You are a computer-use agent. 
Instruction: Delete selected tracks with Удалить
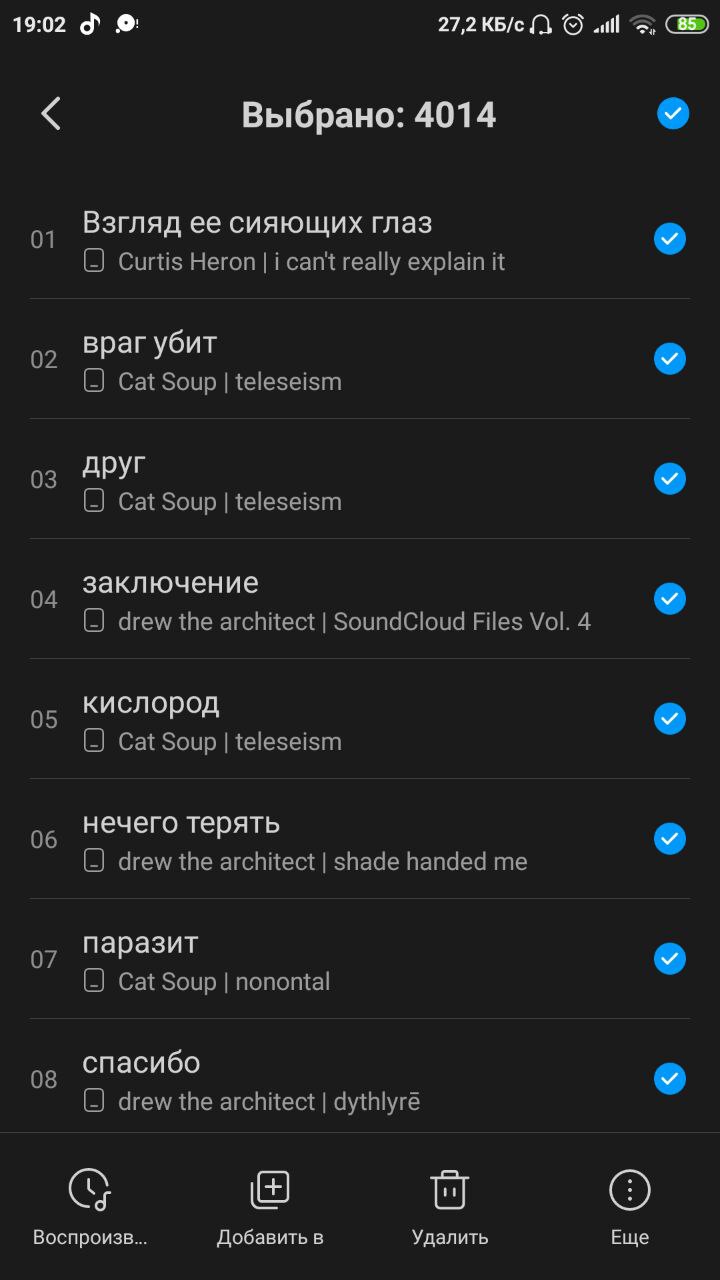click(x=450, y=1208)
